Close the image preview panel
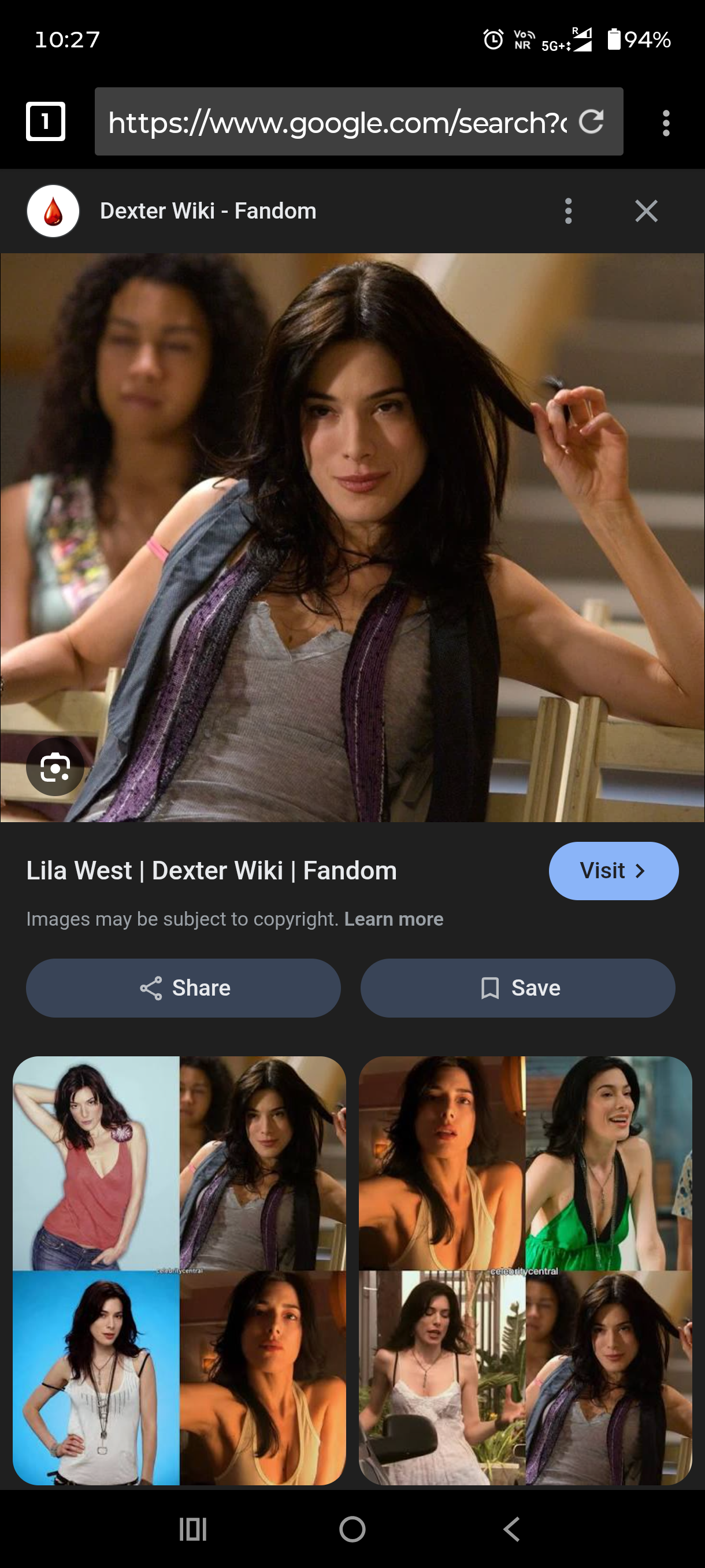705x1568 pixels. click(x=646, y=211)
